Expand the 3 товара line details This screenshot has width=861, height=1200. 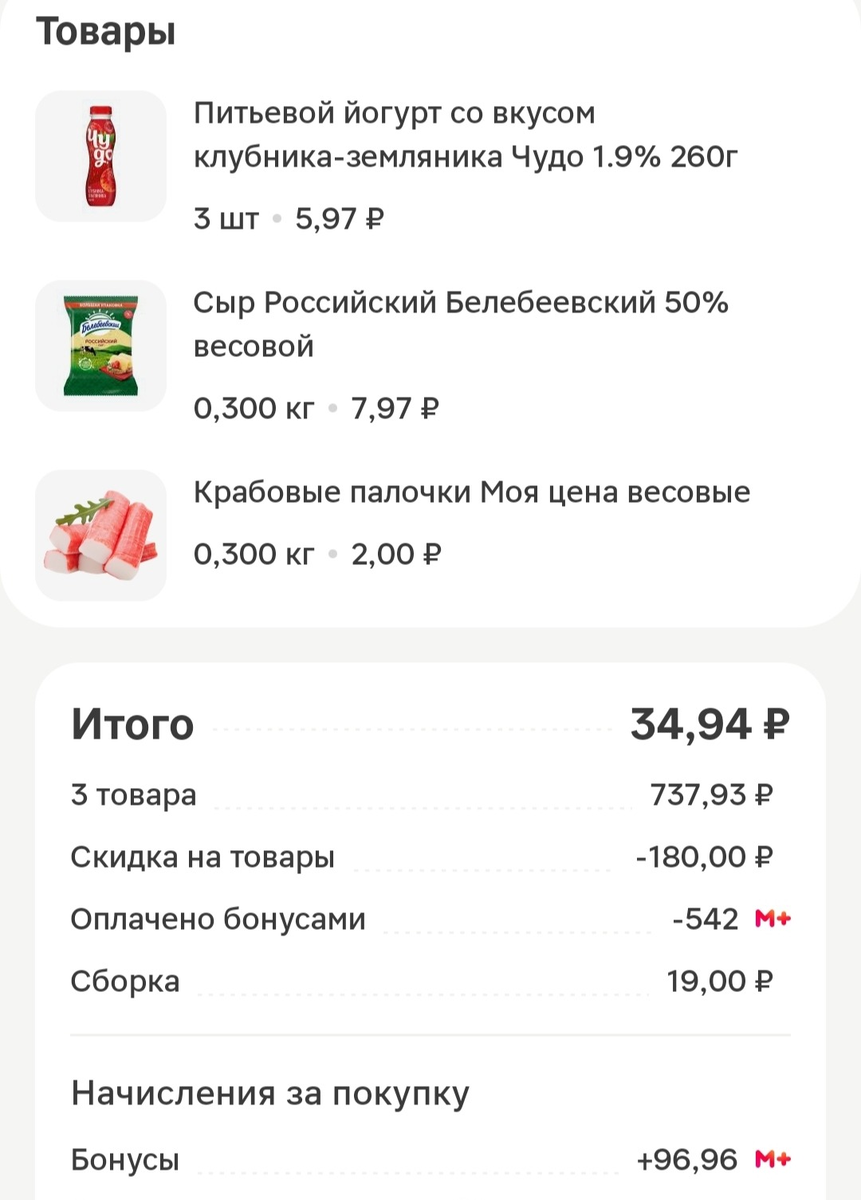click(x=127, y=794)
